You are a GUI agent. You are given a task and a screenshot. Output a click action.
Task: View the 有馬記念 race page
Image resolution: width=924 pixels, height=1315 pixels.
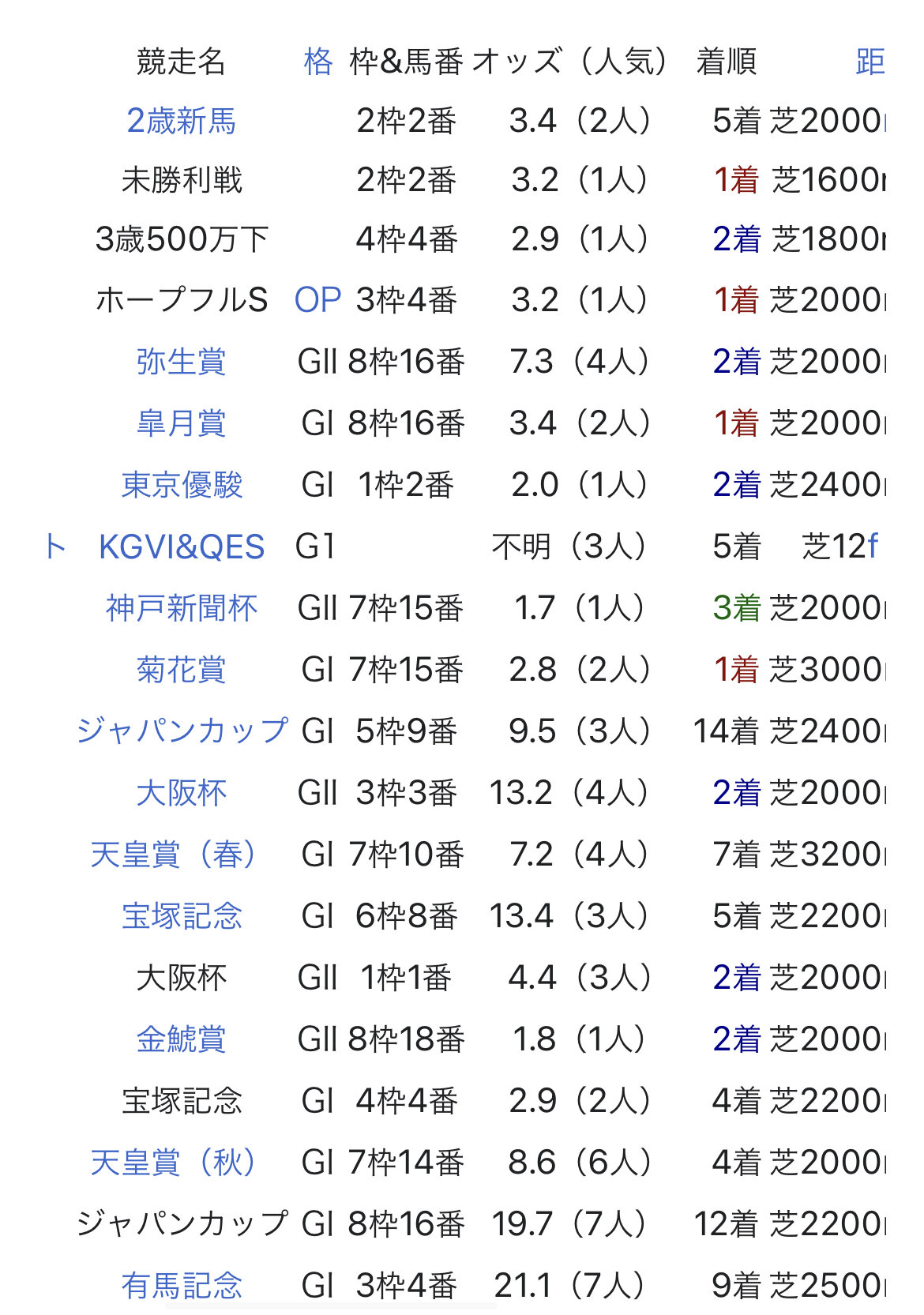181,1286
